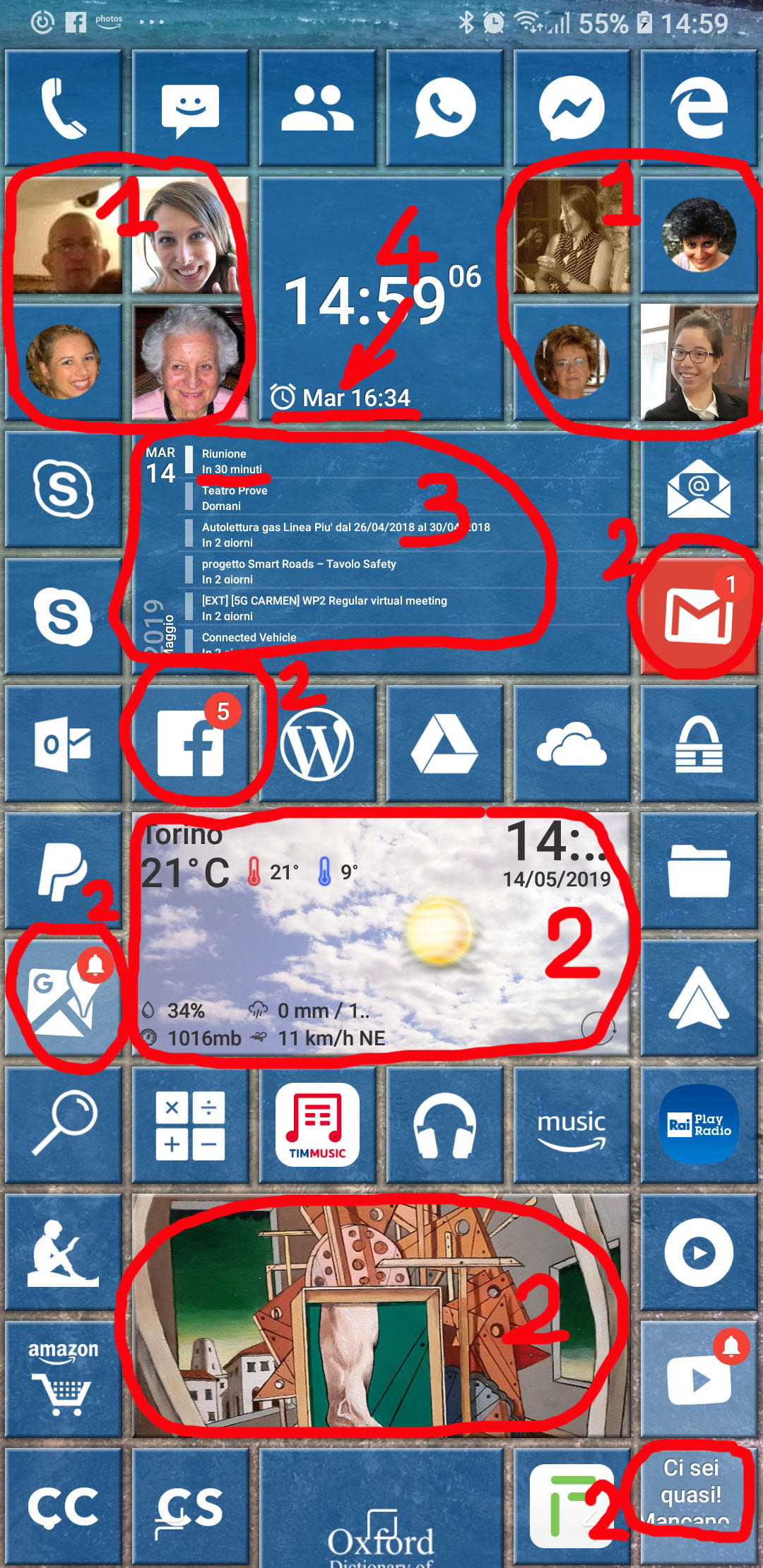Open TIMMUSIC app
The width and height of the screenshot is (763, 1568).
point(317,1125)
